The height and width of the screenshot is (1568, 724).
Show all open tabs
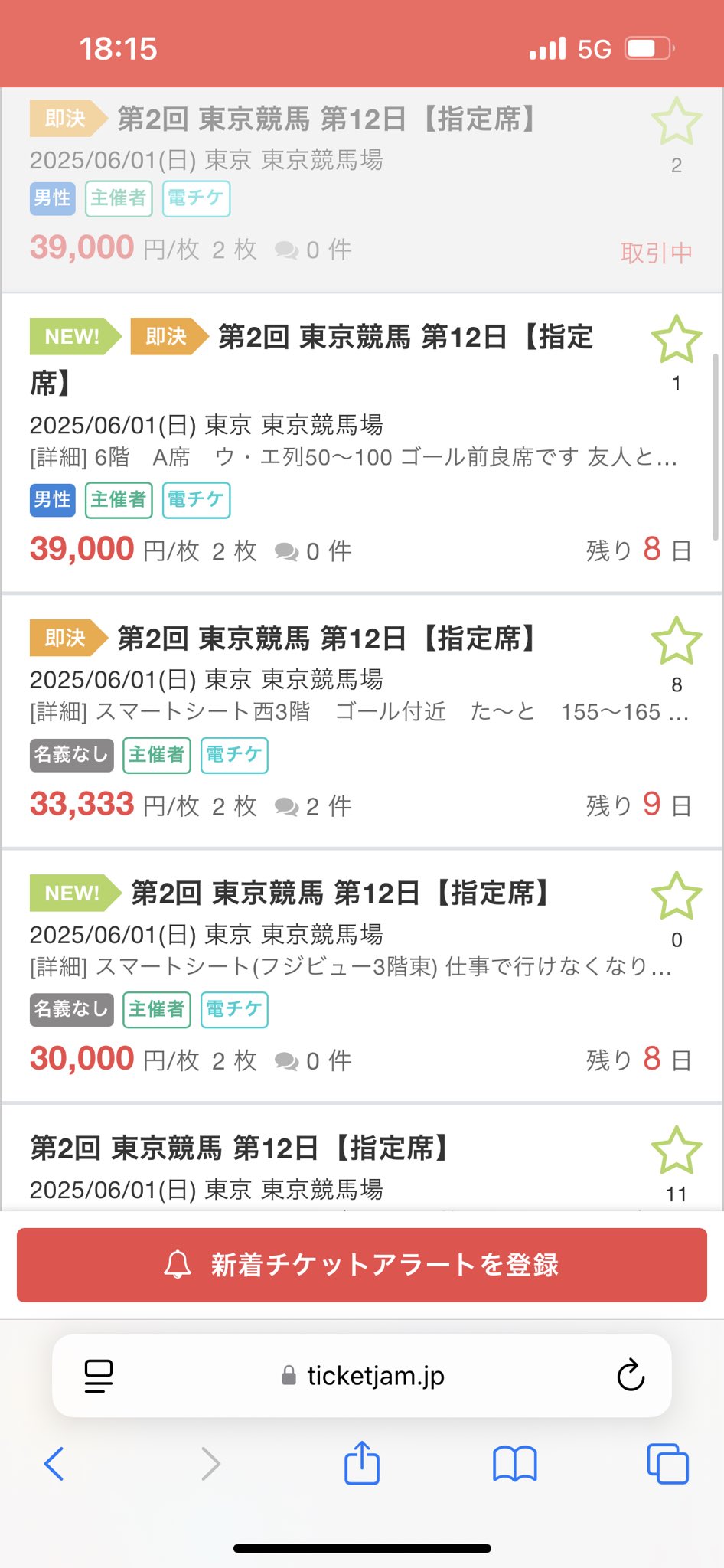[667, 1464]
